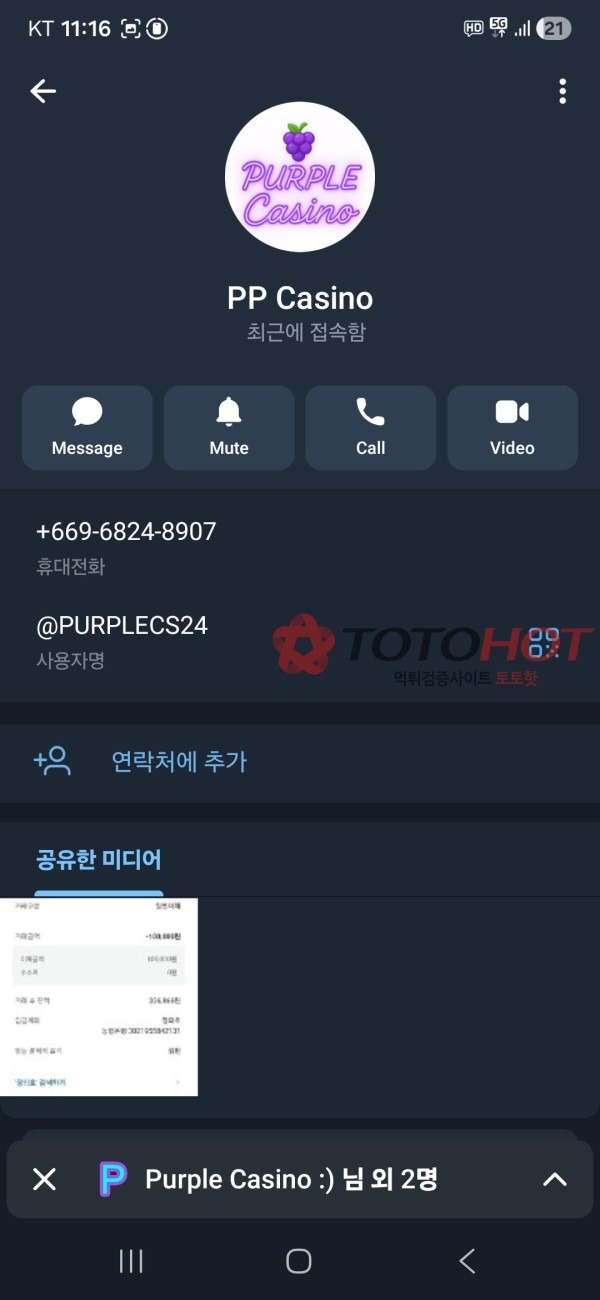Select the 공유한 미디어 tab
Screen dimensions: 600x1300
(99, 860)
